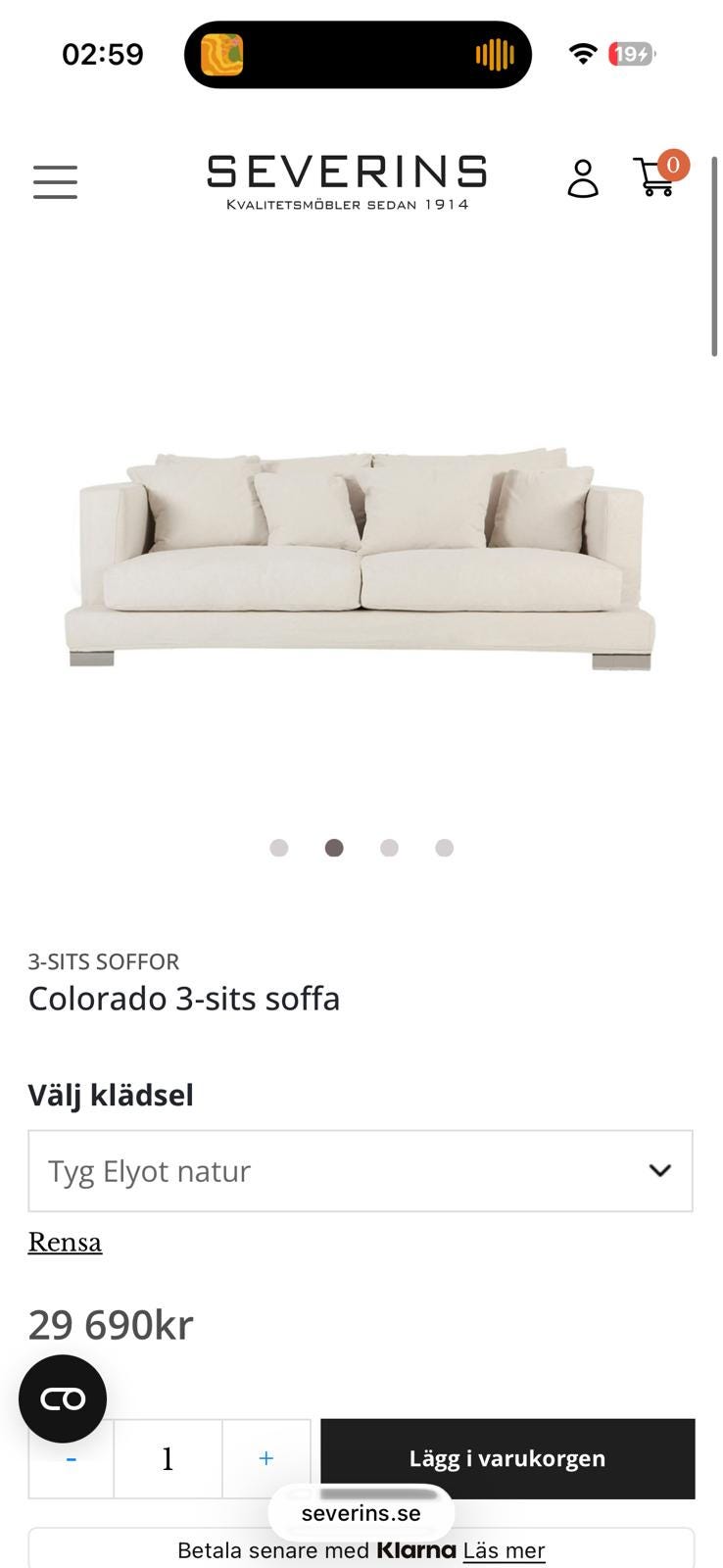Viewport: 723px width, 1568px height.
Task: Open the round black chat widget
Action: pos(63,1398)
